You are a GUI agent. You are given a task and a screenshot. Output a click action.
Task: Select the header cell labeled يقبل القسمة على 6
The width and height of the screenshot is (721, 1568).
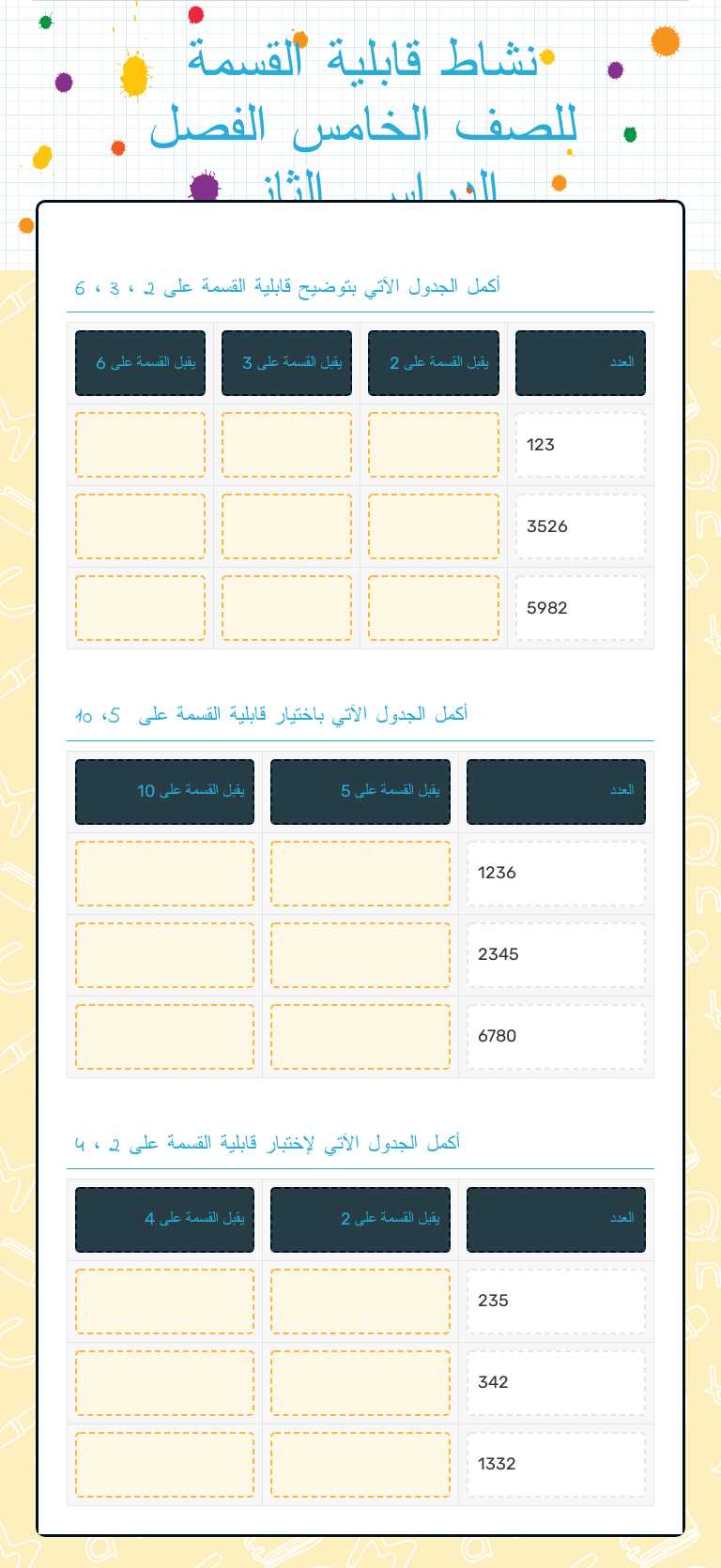[139, 362]
